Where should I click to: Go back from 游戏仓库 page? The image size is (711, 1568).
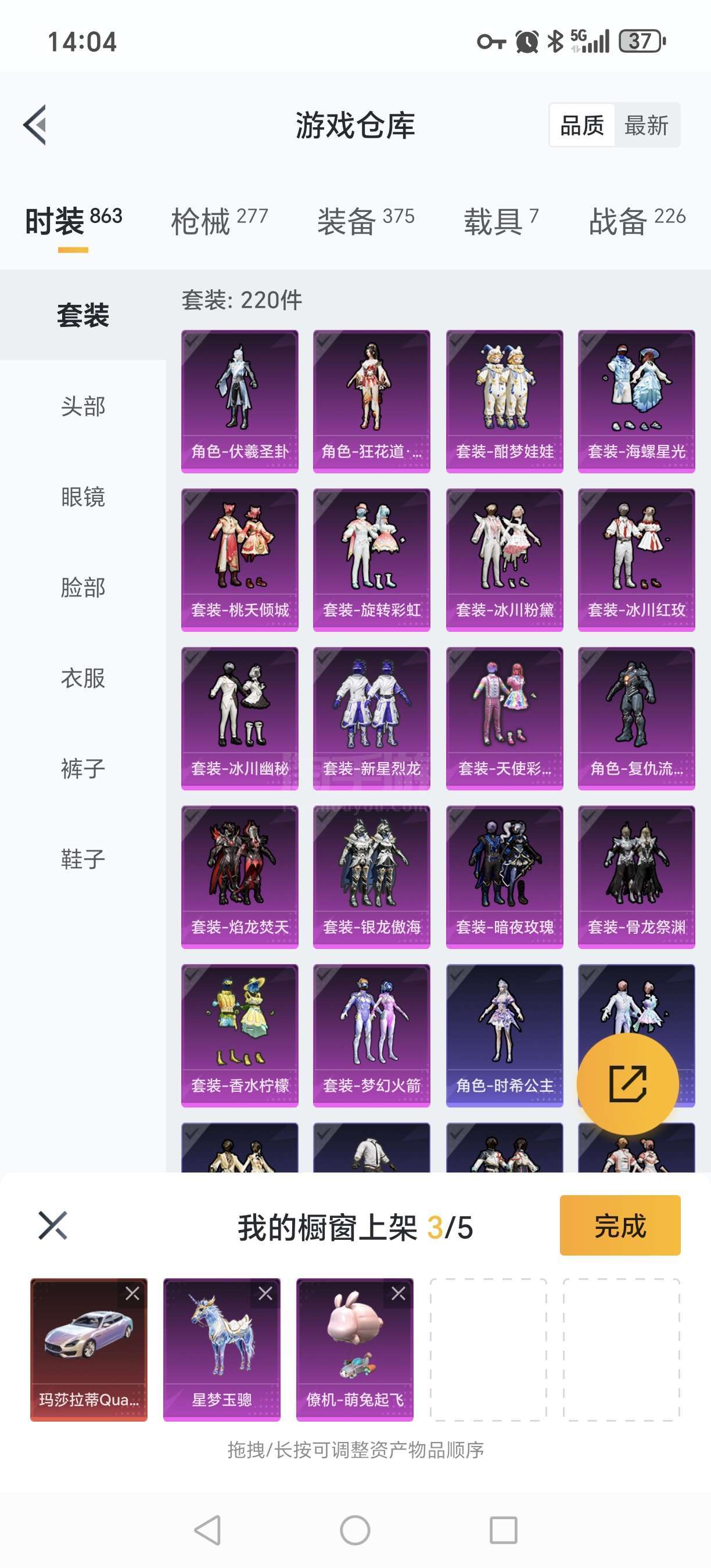point(35,125)
